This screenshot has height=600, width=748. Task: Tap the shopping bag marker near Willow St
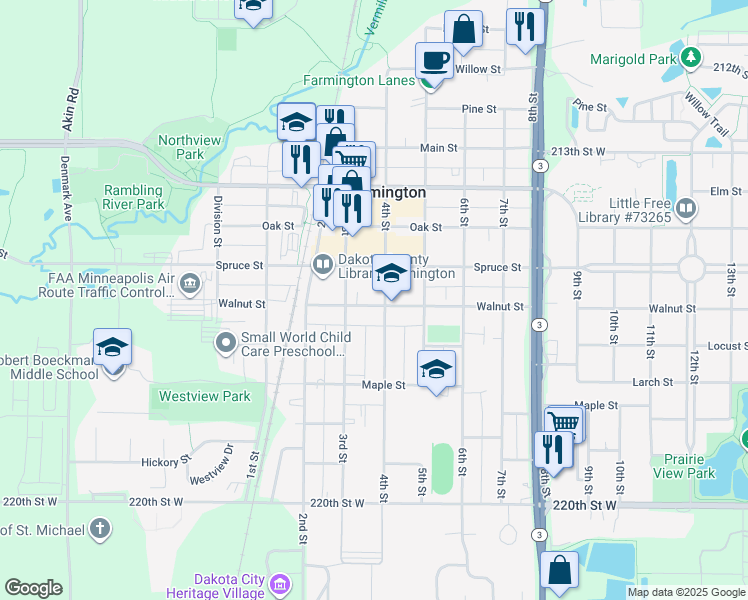[x=463, y=31]
